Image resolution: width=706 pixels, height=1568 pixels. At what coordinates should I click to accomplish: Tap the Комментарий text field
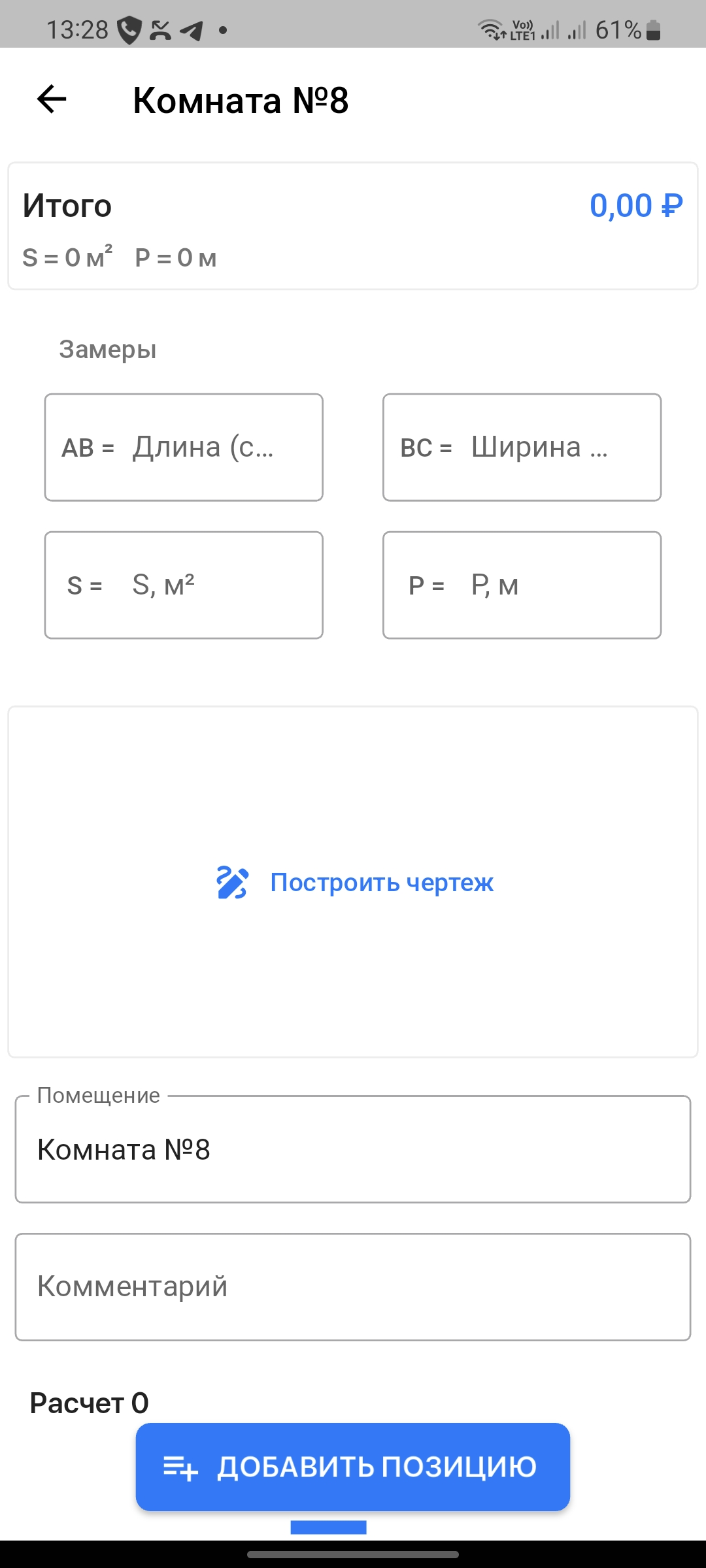pyautogui.click(x=353, y=1287)
